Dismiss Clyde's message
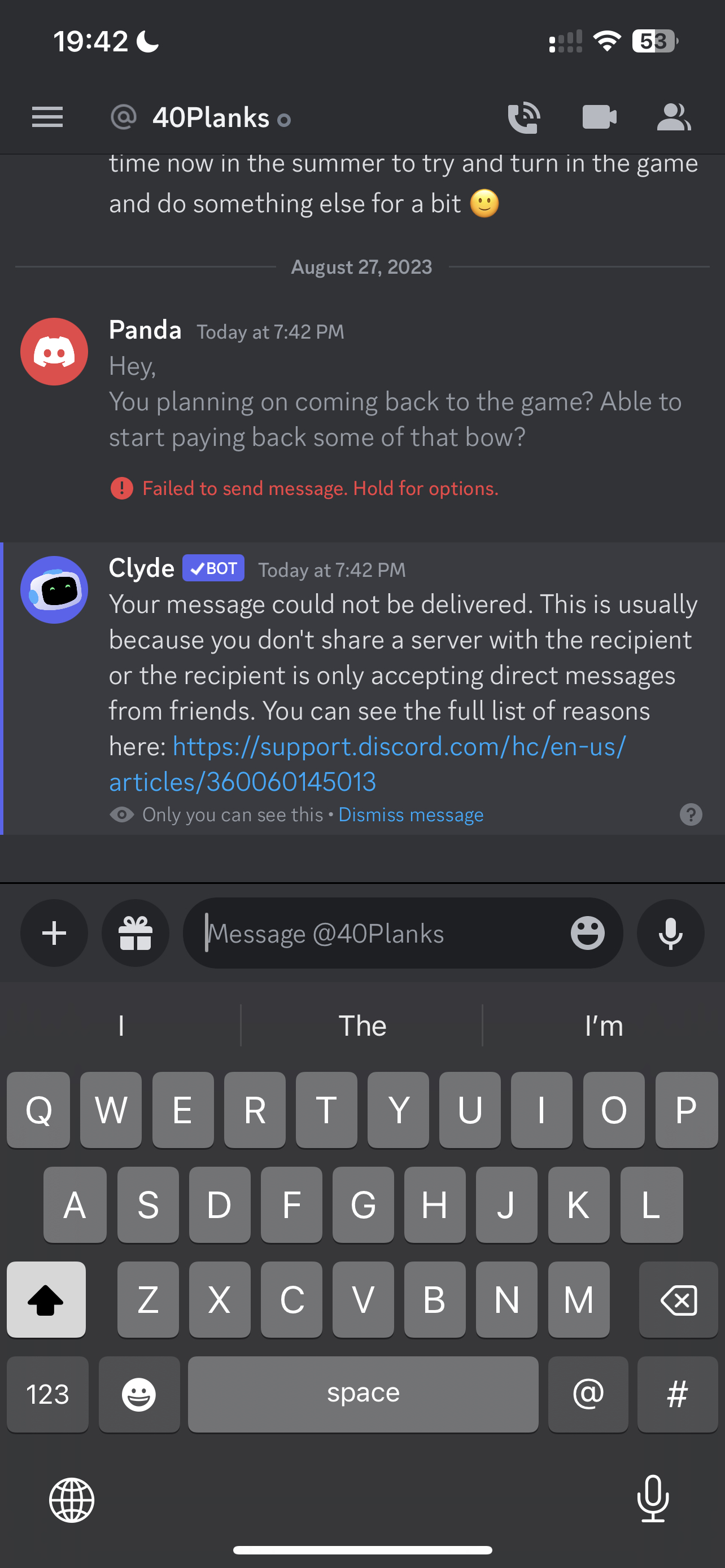The width and height of the screenshot is (725, 1568). click(x=411, y=814)
